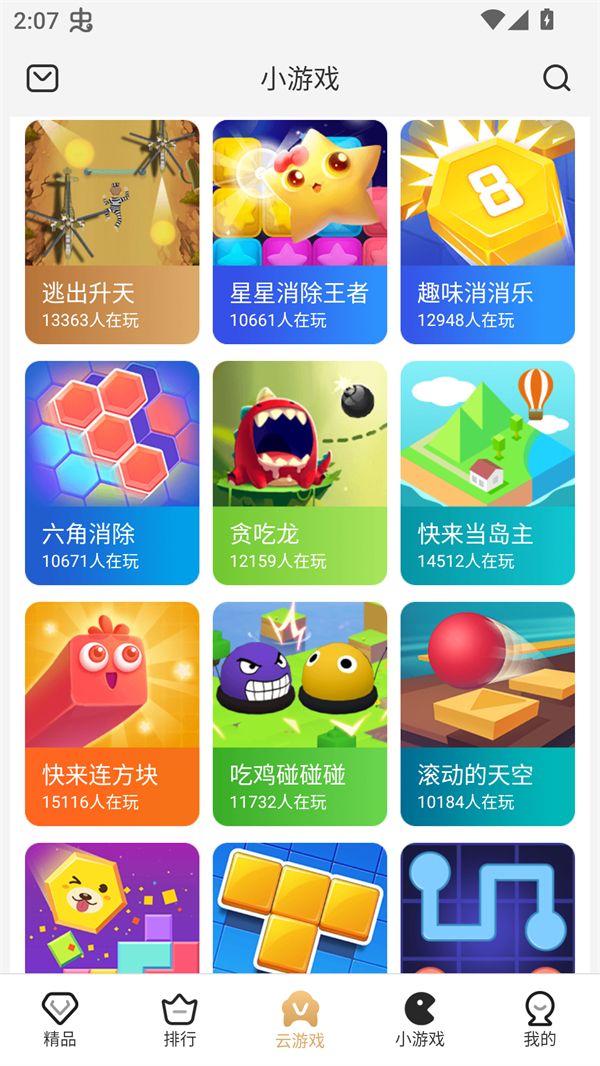This screenshot has width=600, height=1066.
Task: Switch to the 我的 profile tab
Action: coord(540,1020)
